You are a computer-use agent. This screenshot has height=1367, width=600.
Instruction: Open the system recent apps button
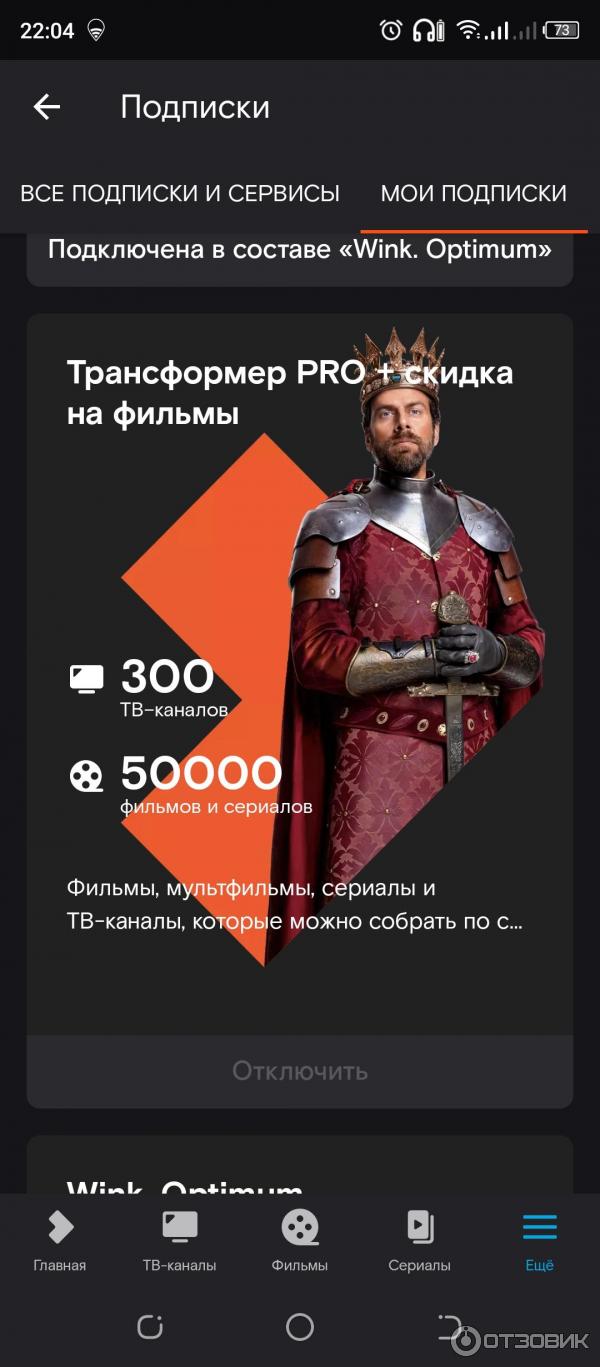point(150,1327)
